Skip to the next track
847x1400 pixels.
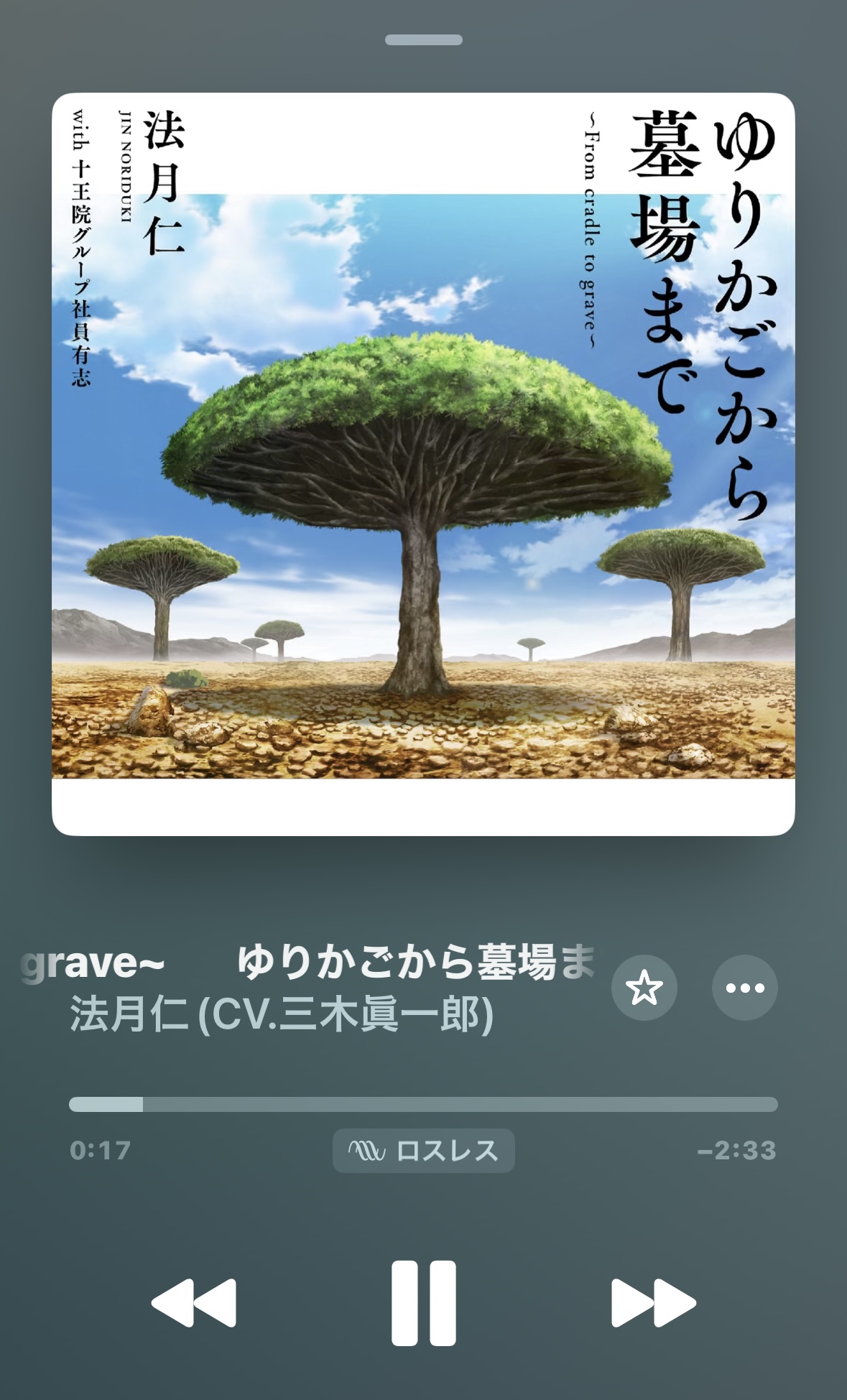pos(653,1302)
